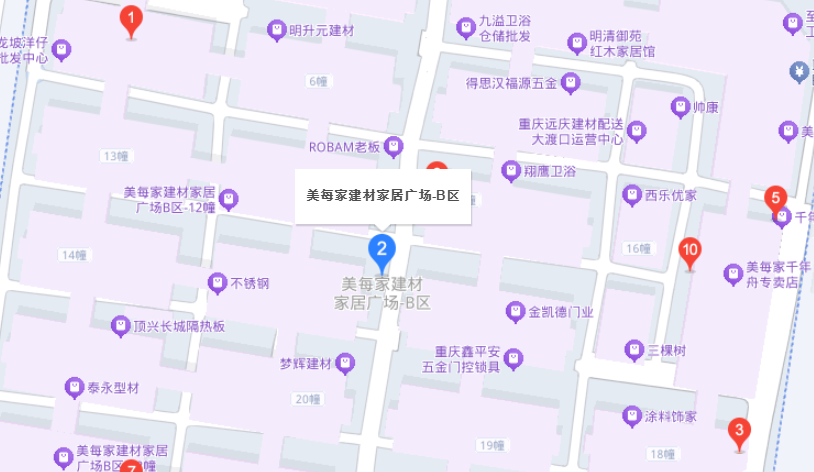Viewport: 814px width, 472px height.
Task: Open the 涂料饰家 shop point
Action: tap(631, 415)
